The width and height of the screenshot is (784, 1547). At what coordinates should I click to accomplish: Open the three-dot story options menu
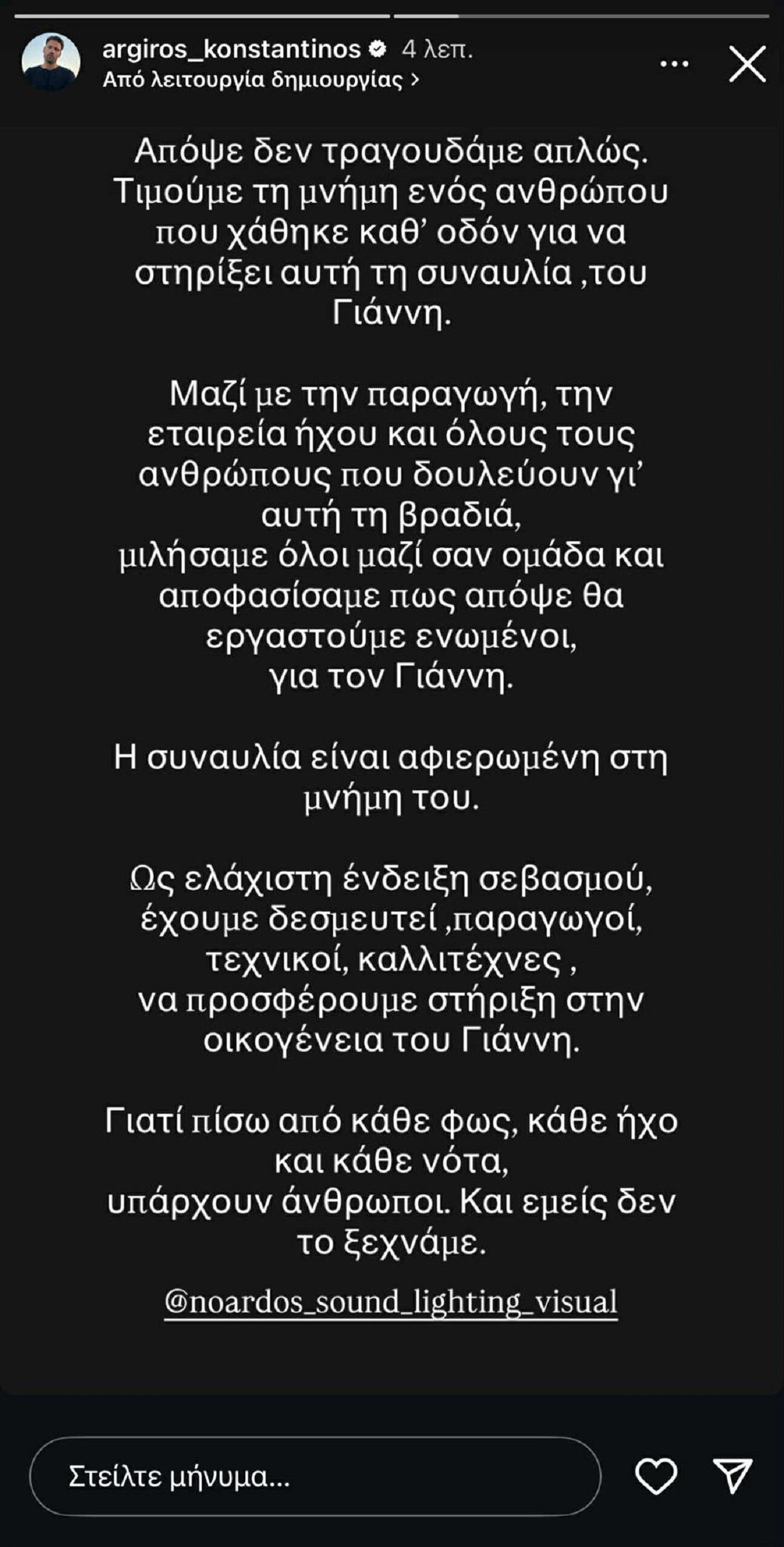click(674, 63)
